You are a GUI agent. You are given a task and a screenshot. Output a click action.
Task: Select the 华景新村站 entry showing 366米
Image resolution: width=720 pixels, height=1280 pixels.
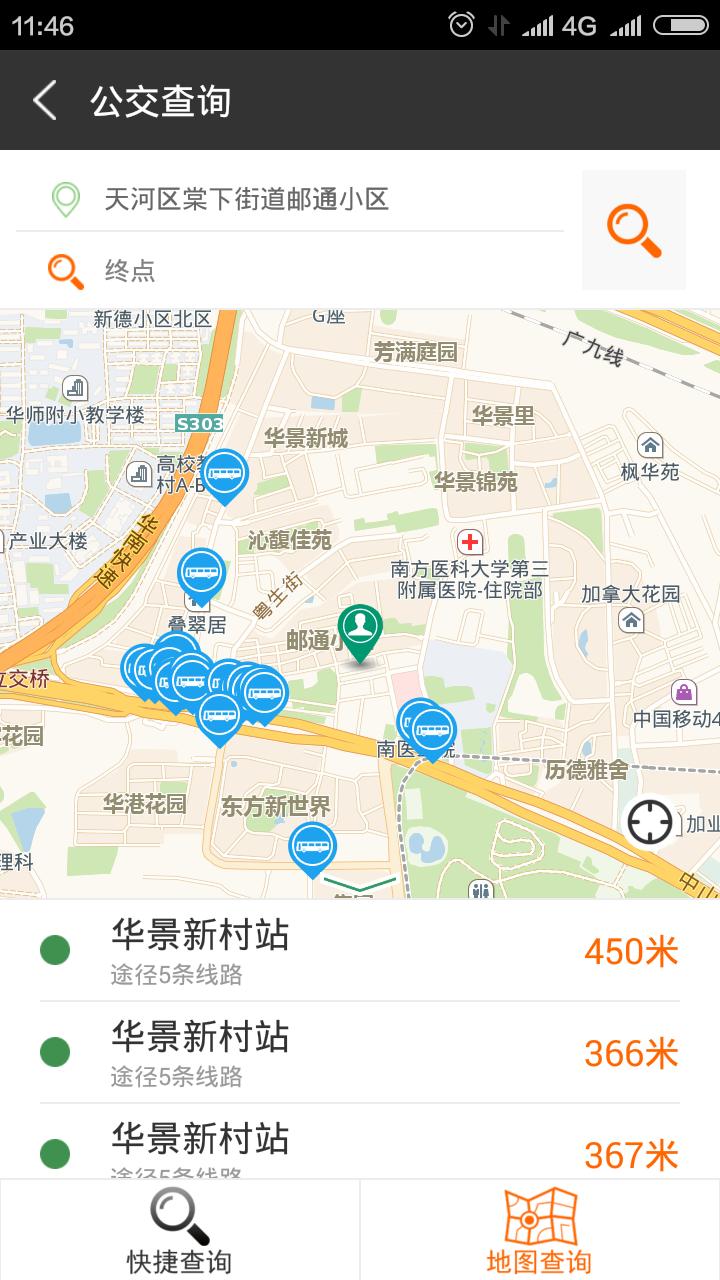click(x=360, y=1053)
